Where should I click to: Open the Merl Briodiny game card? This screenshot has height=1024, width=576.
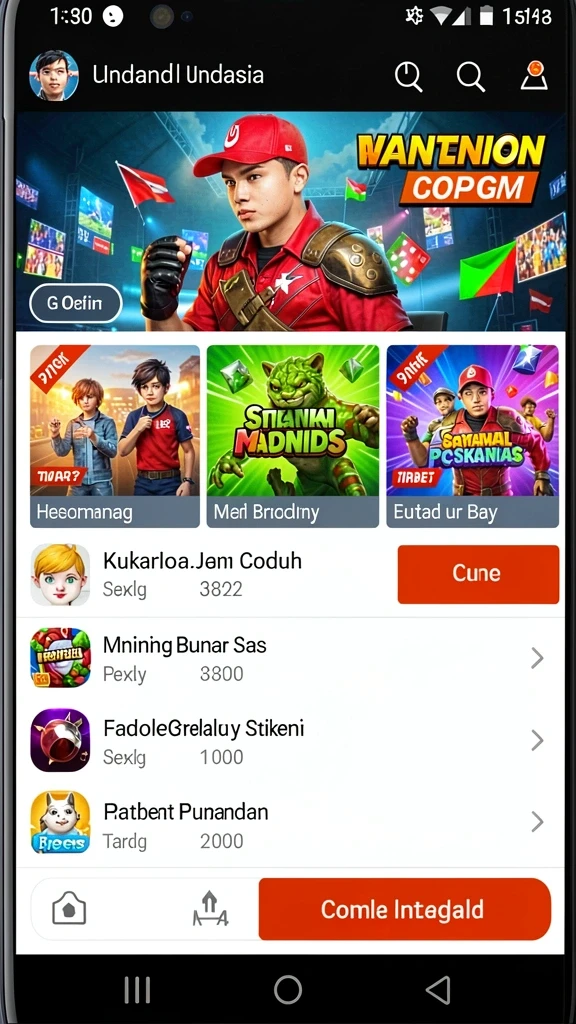pos(293,436)
